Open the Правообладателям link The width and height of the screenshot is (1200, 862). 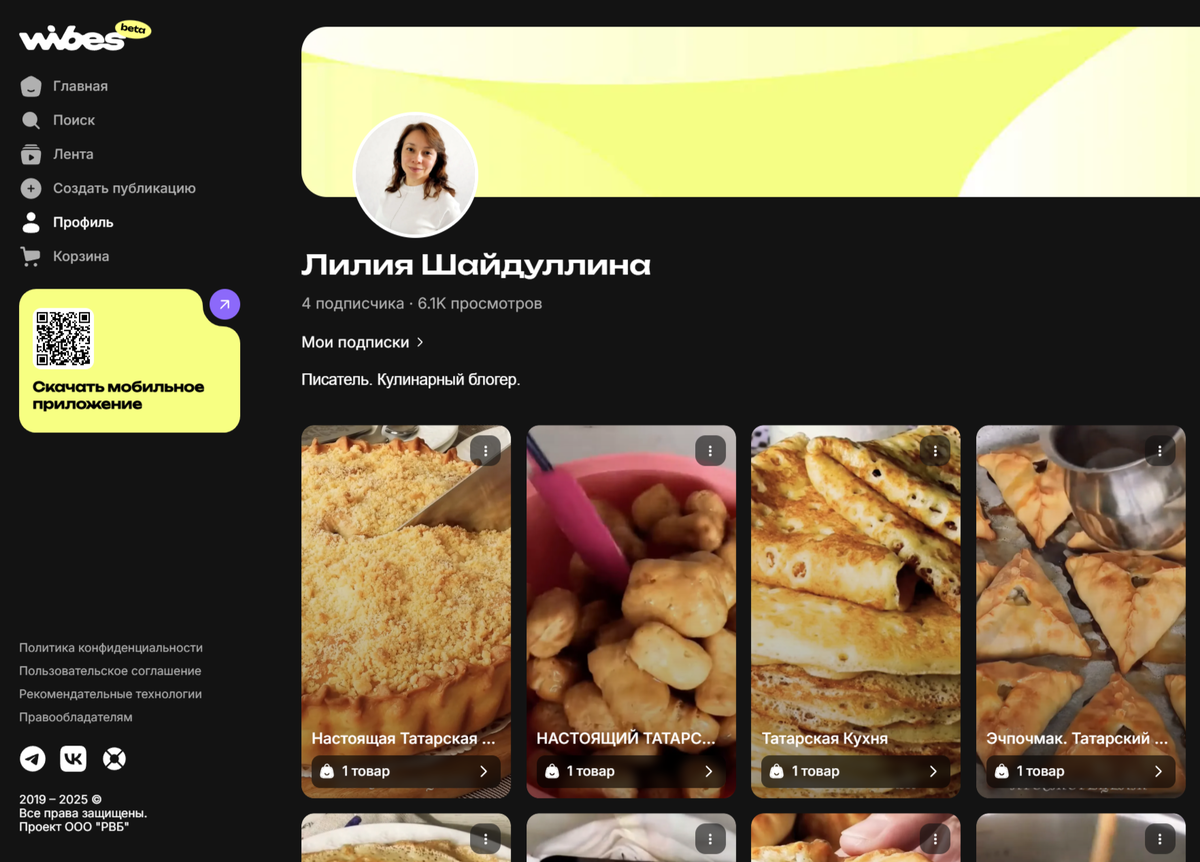point(76,717)
